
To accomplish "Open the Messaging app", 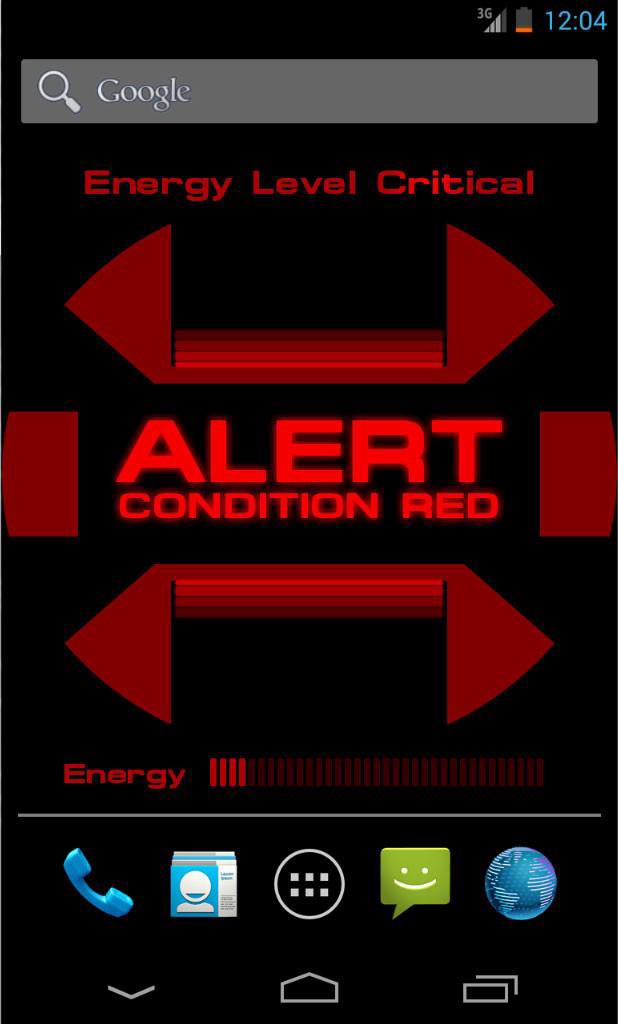I will (x=415, y=882).
